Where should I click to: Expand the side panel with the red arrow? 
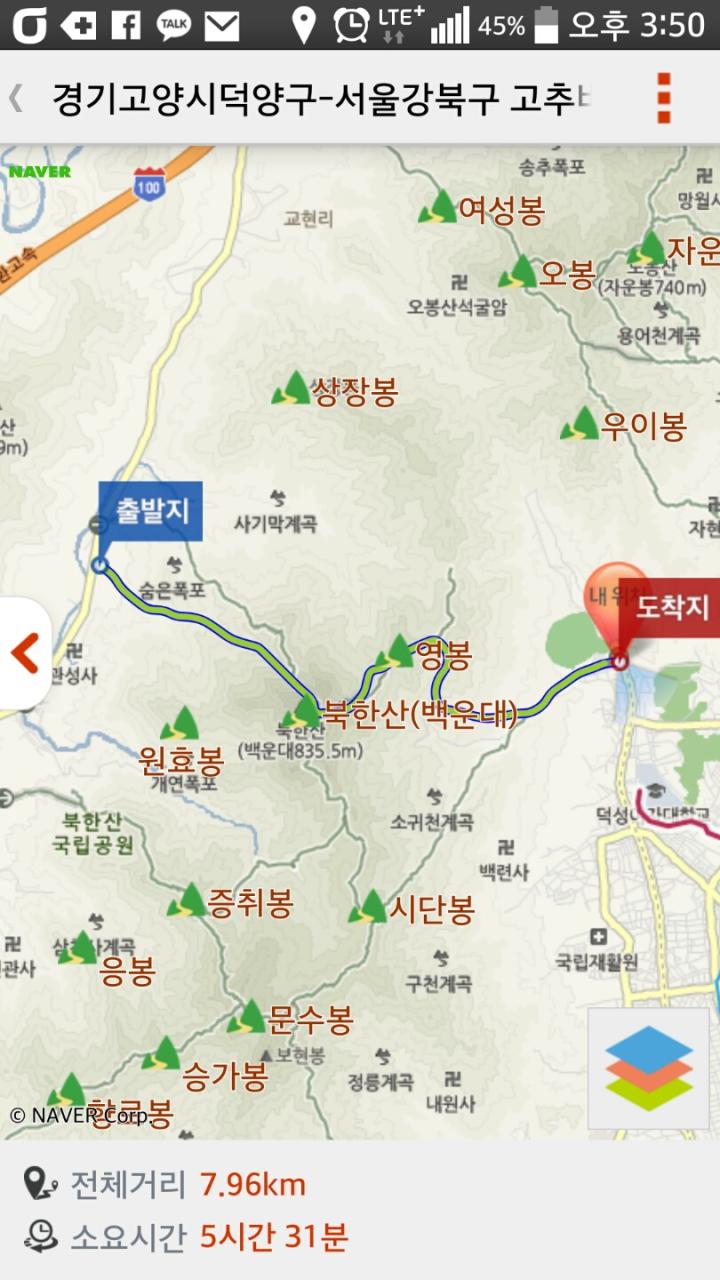tap(24, 653)
